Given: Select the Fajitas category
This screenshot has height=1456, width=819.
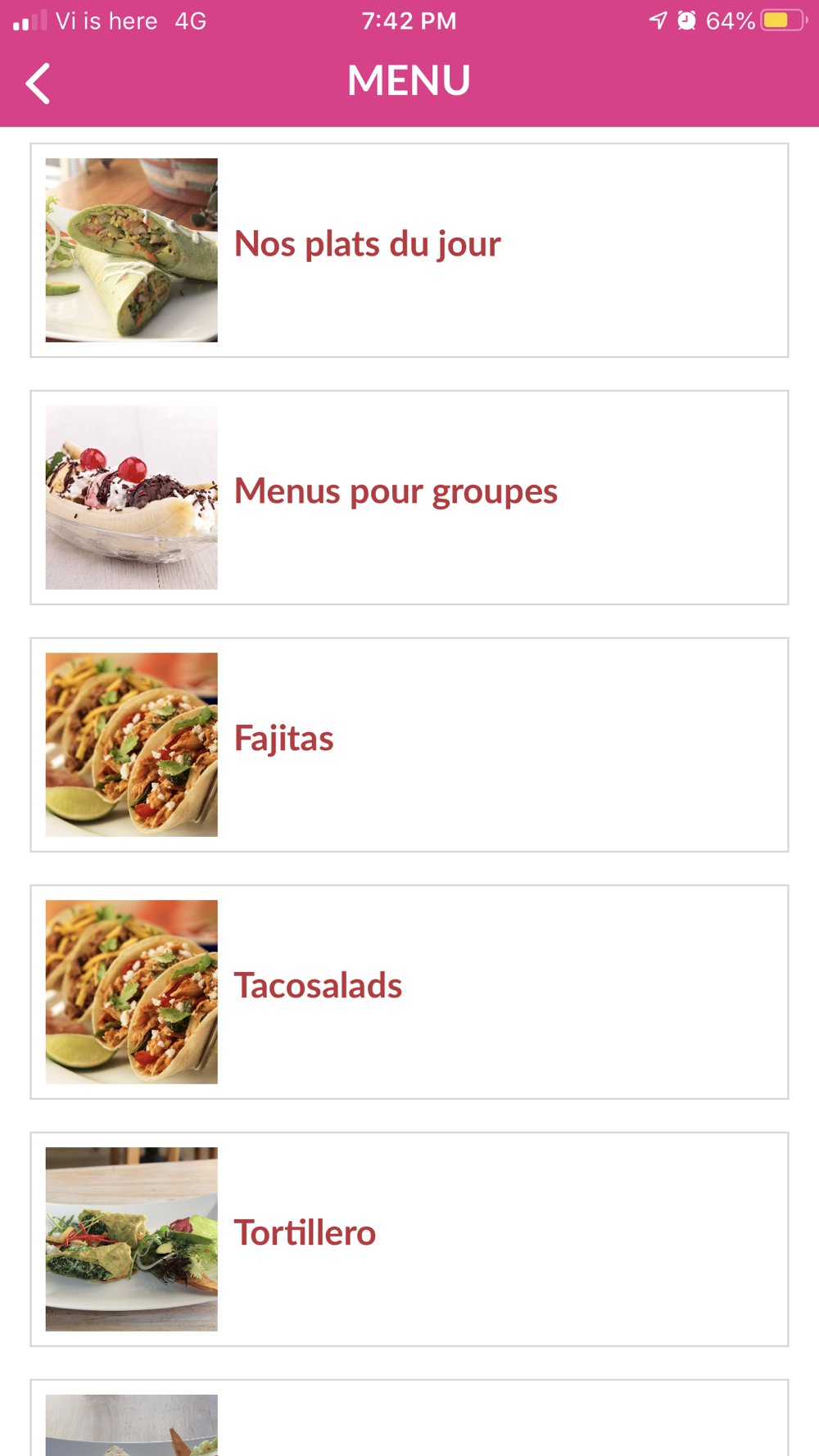Looking at the screenshot, I should click(409, 745).
